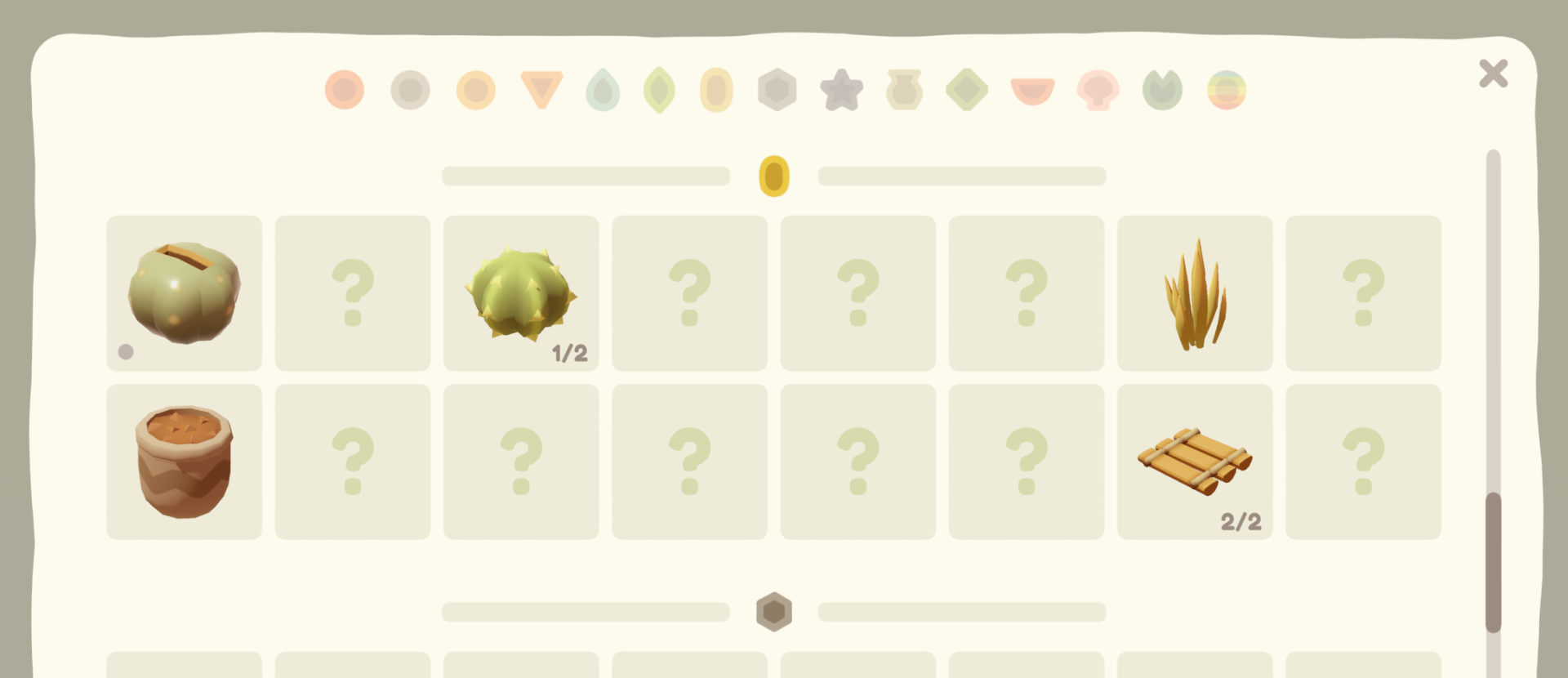
Task: Open the clay pot with soil item
Action: (x=185, y=462)
